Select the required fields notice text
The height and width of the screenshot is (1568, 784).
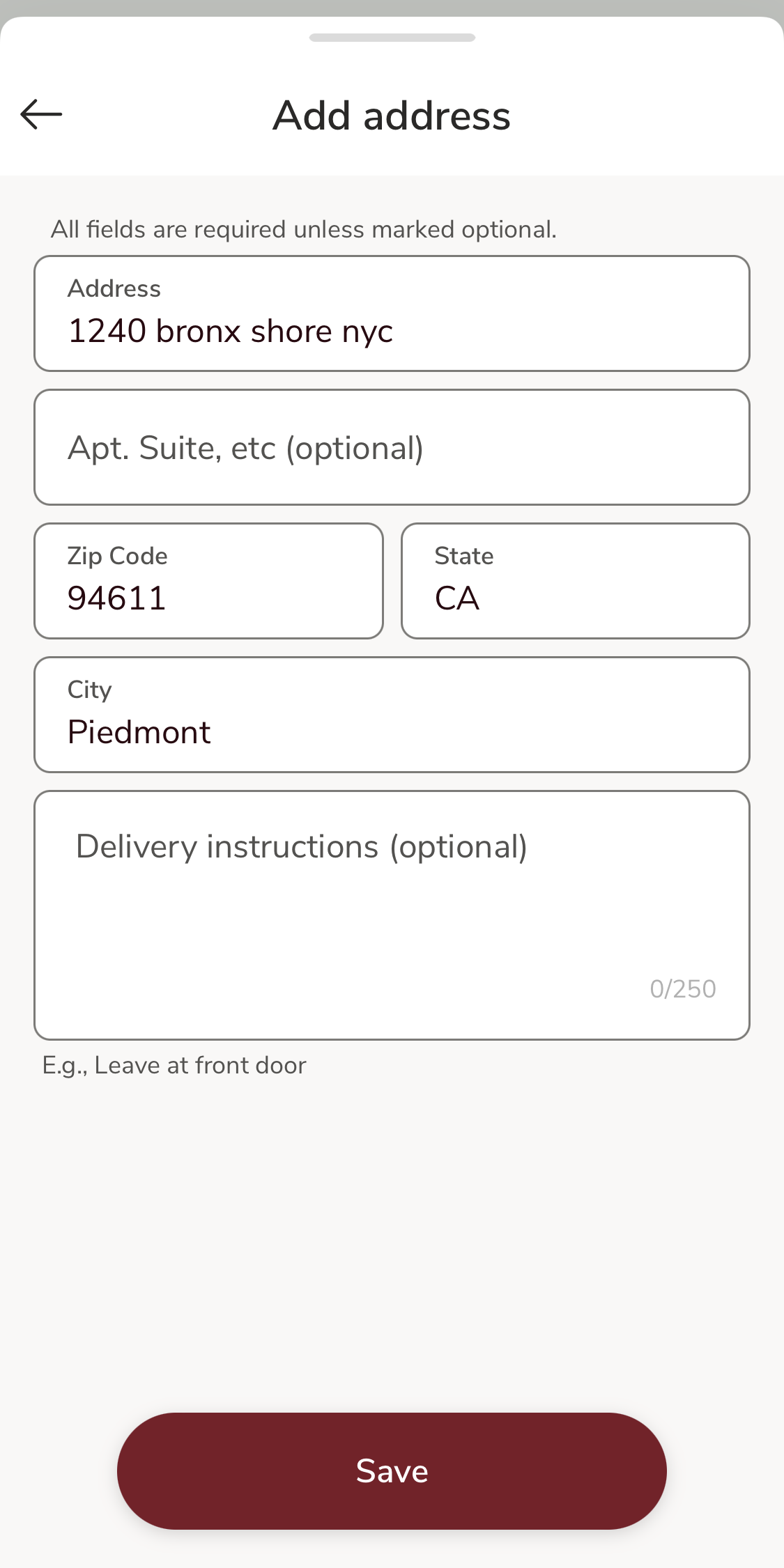click(303, 228)
